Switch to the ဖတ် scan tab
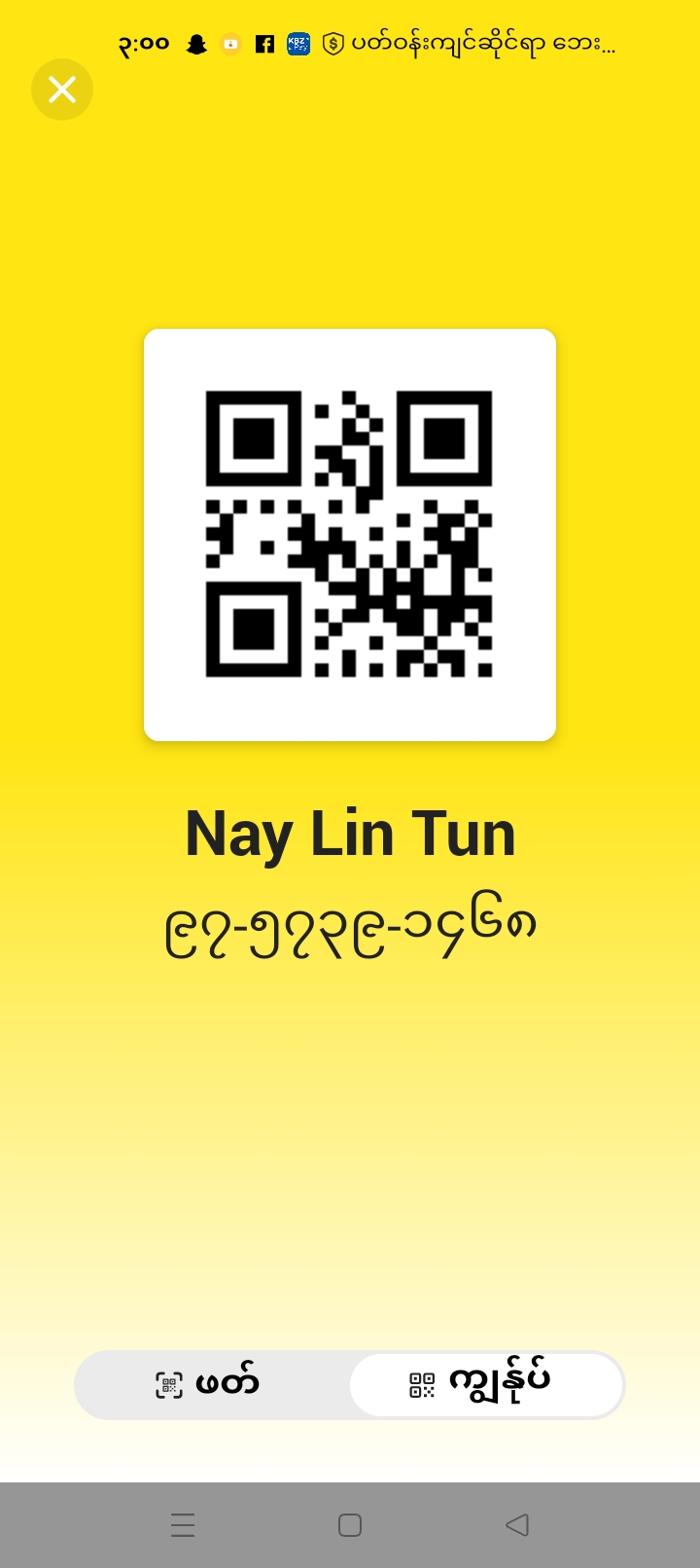 (209, 1383)
